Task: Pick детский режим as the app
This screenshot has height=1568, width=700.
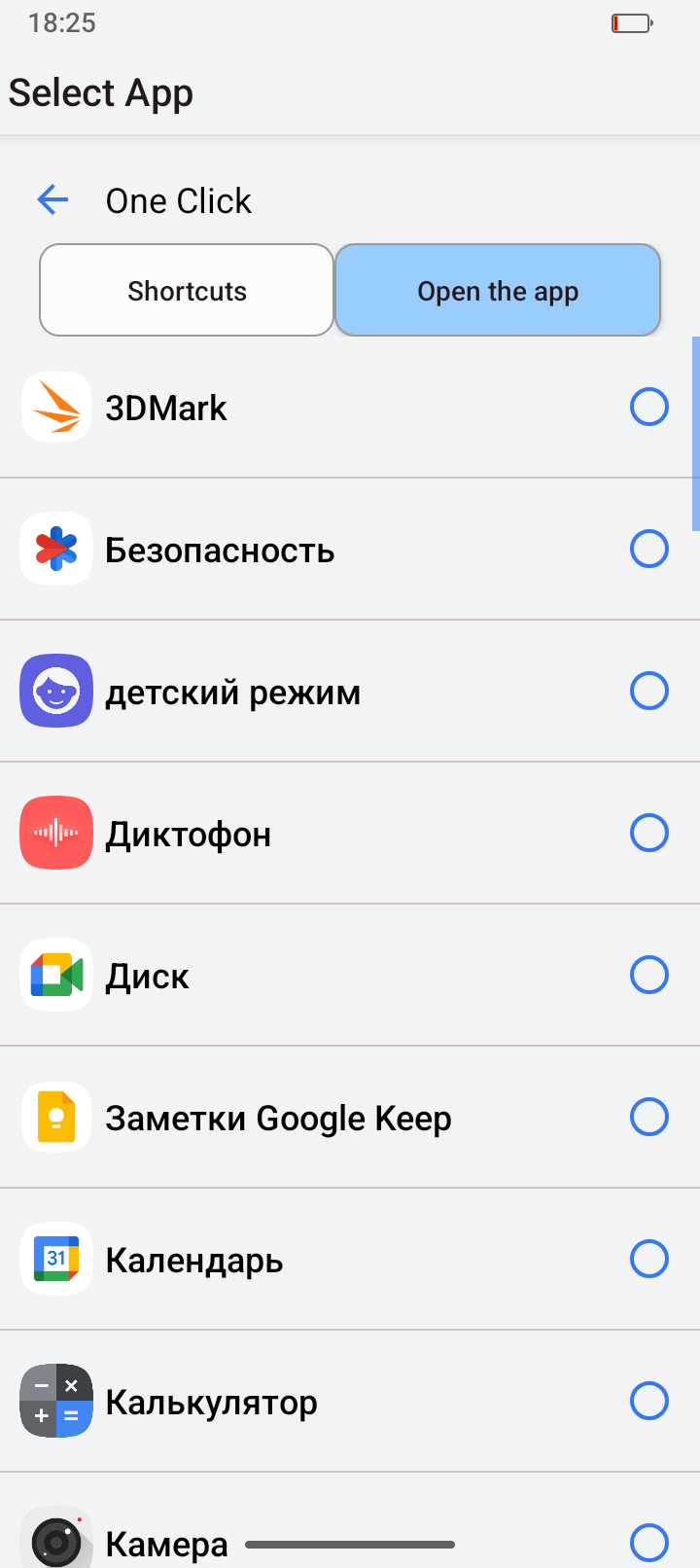Action: pos(648,692)
